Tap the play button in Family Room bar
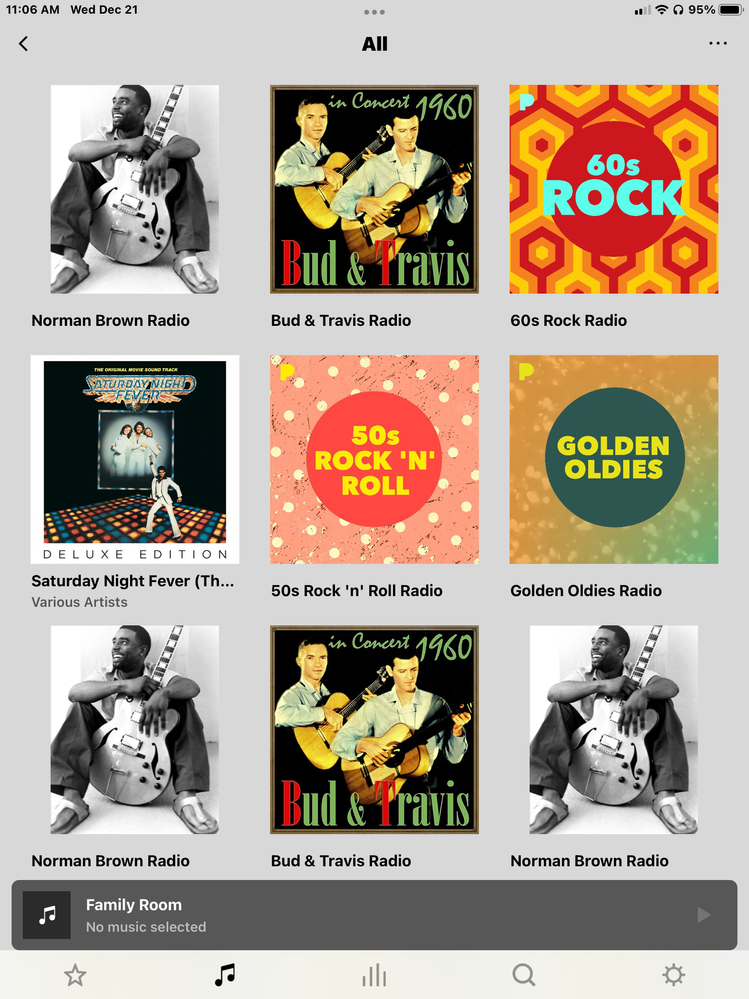Image resolution: width=749 pixels, height=999 pixels. [x=703, y=915]
